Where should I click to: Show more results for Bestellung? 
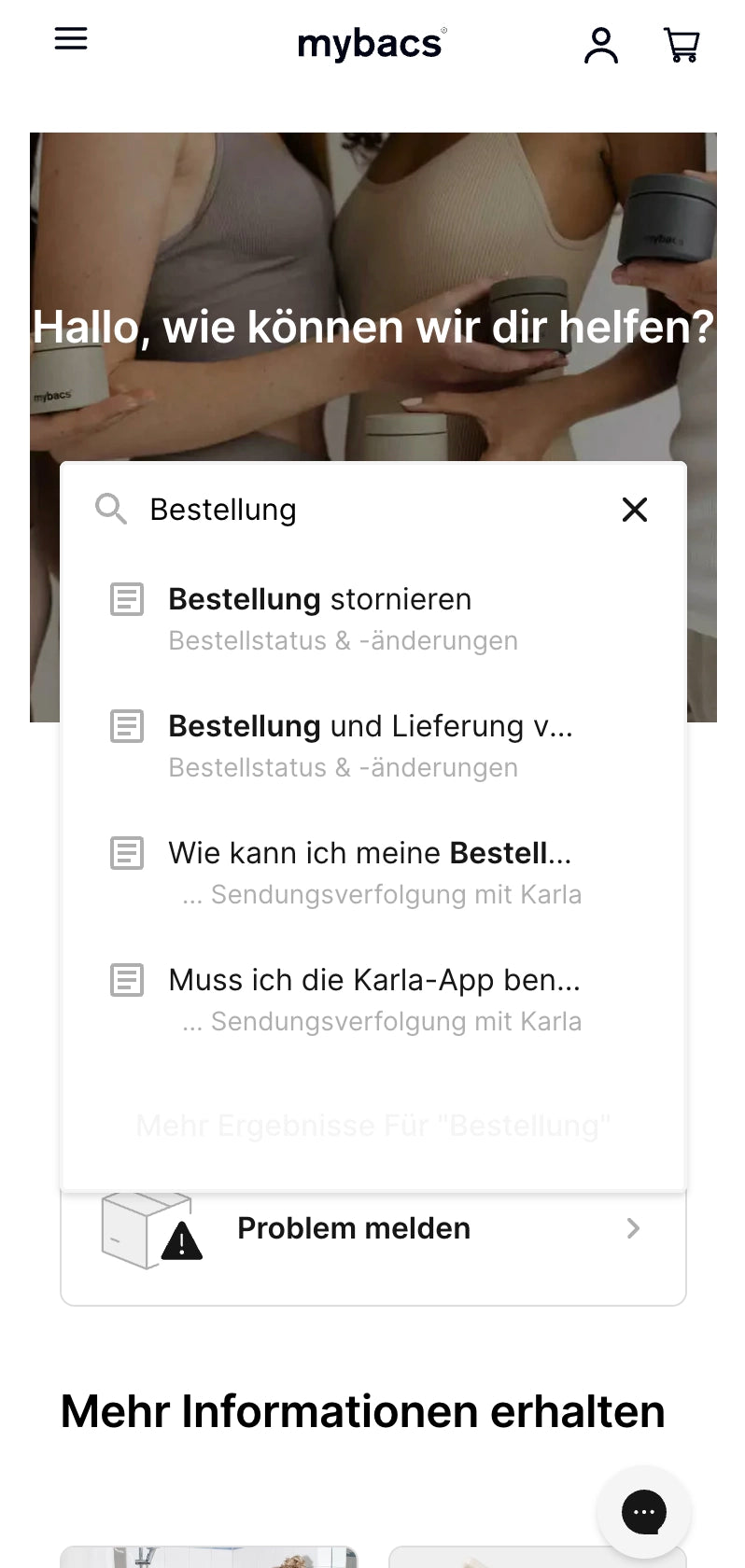[373, 1126]
